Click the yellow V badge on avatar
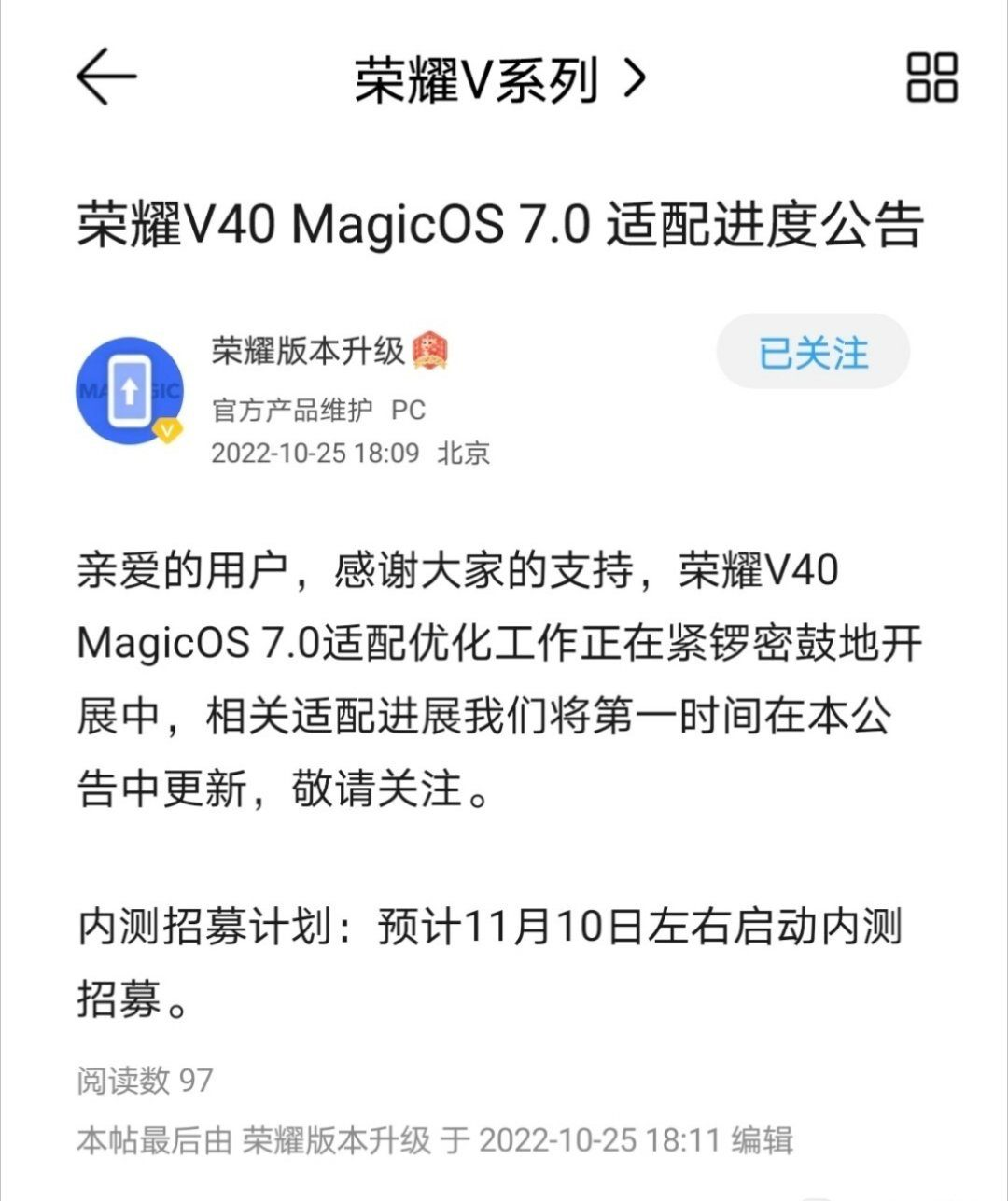The width and height of the screenshot is (1008, 1201). (x=168, y=431)
